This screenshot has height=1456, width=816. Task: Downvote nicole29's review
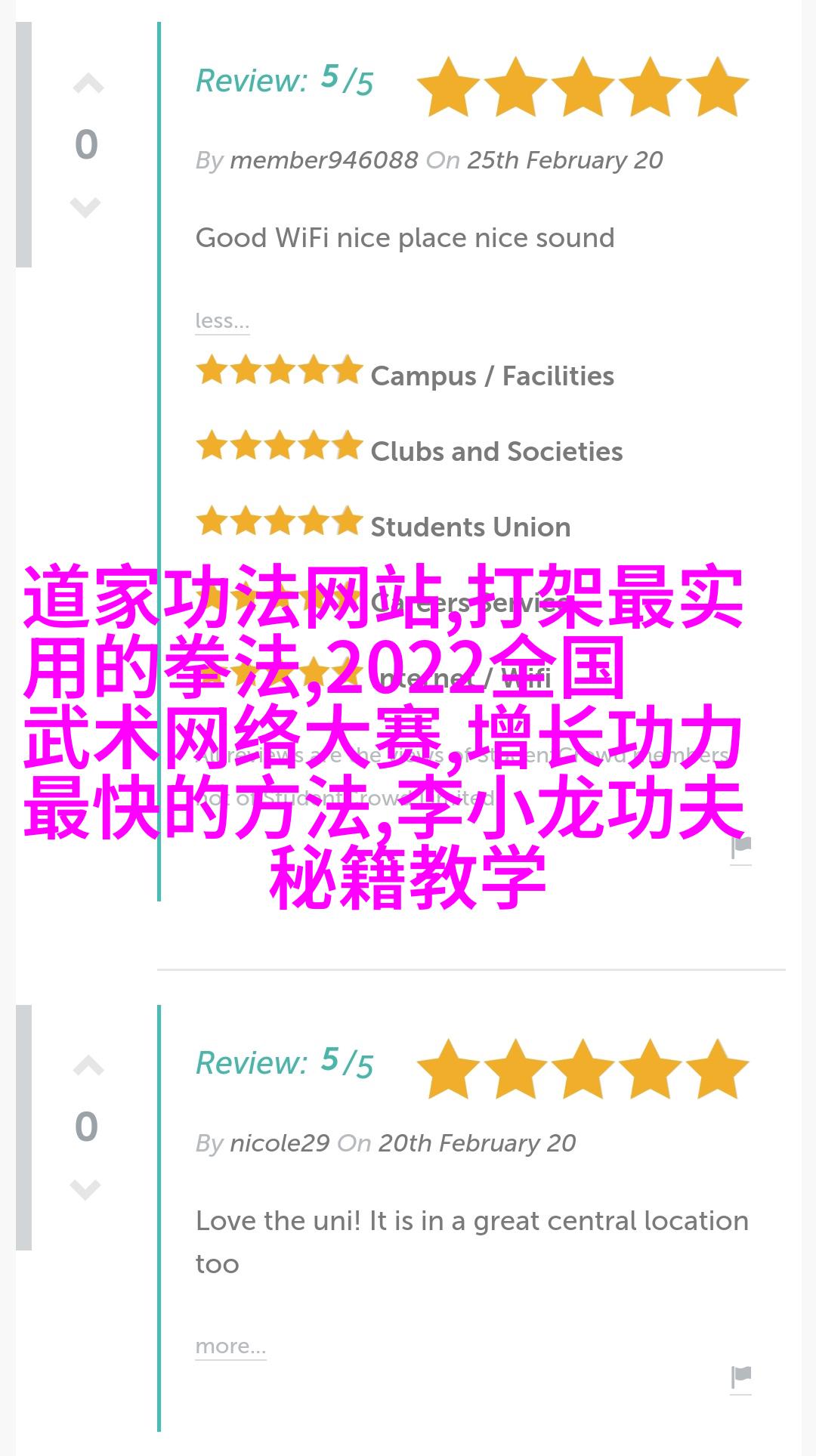click(85, 1189)
